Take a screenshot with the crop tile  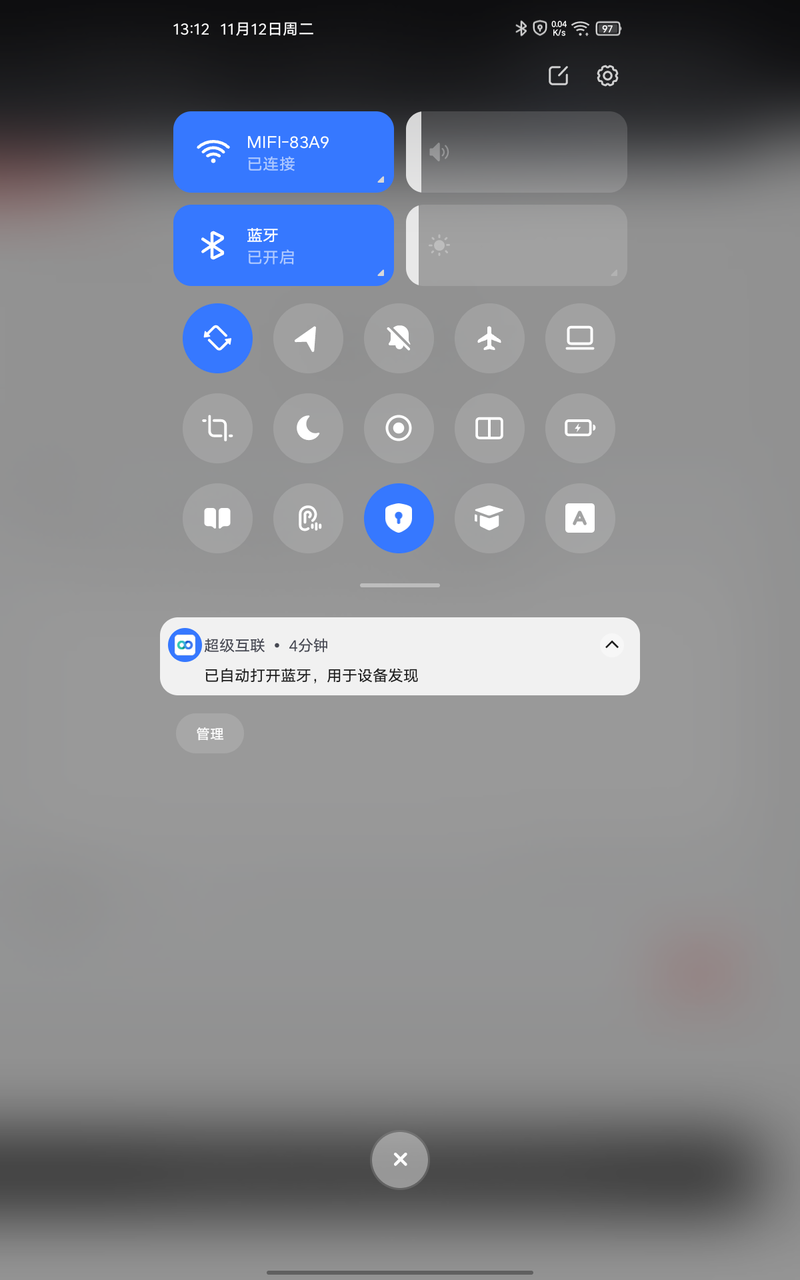click(218, 428)
